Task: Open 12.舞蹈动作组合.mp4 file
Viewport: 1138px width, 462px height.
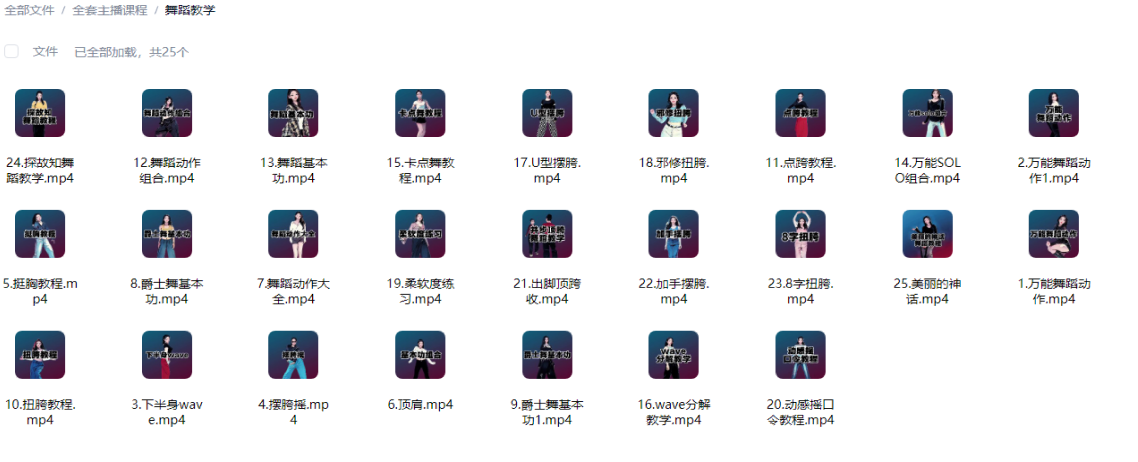Action: pos(166,114)
